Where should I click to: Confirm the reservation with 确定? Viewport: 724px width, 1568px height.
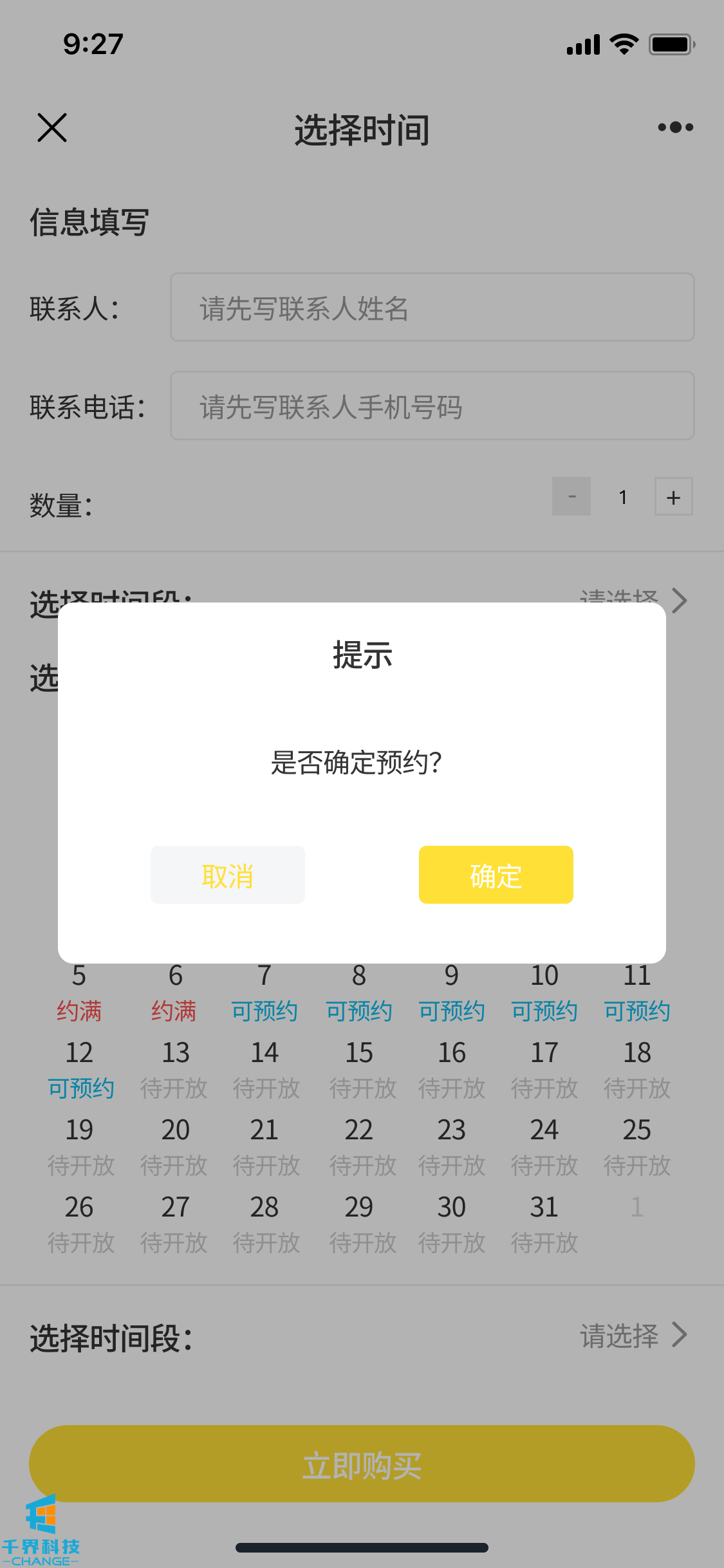pyautogui.click(x=496, y=875)
